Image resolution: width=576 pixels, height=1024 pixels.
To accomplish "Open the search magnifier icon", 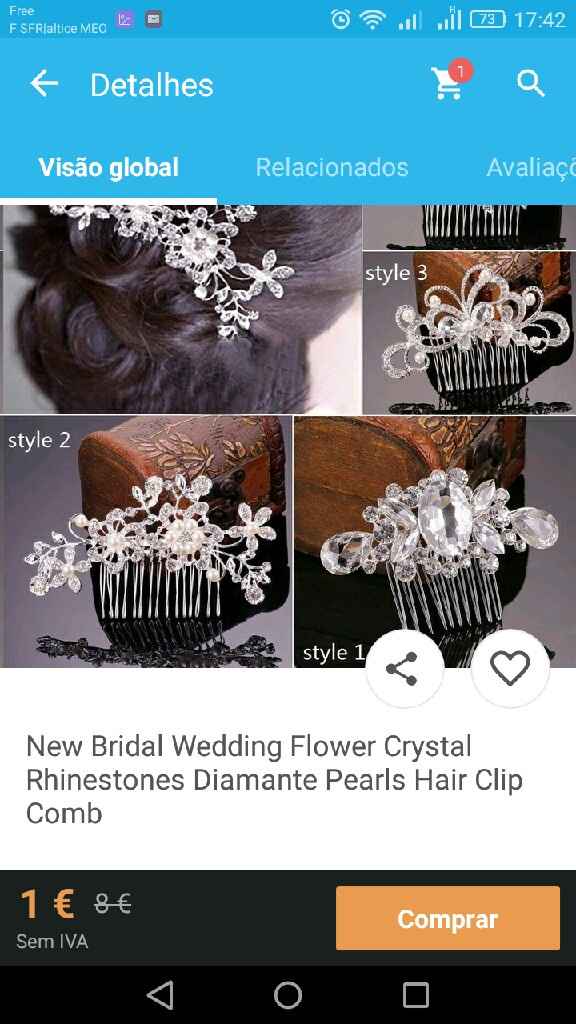I will tap(530, 84).
